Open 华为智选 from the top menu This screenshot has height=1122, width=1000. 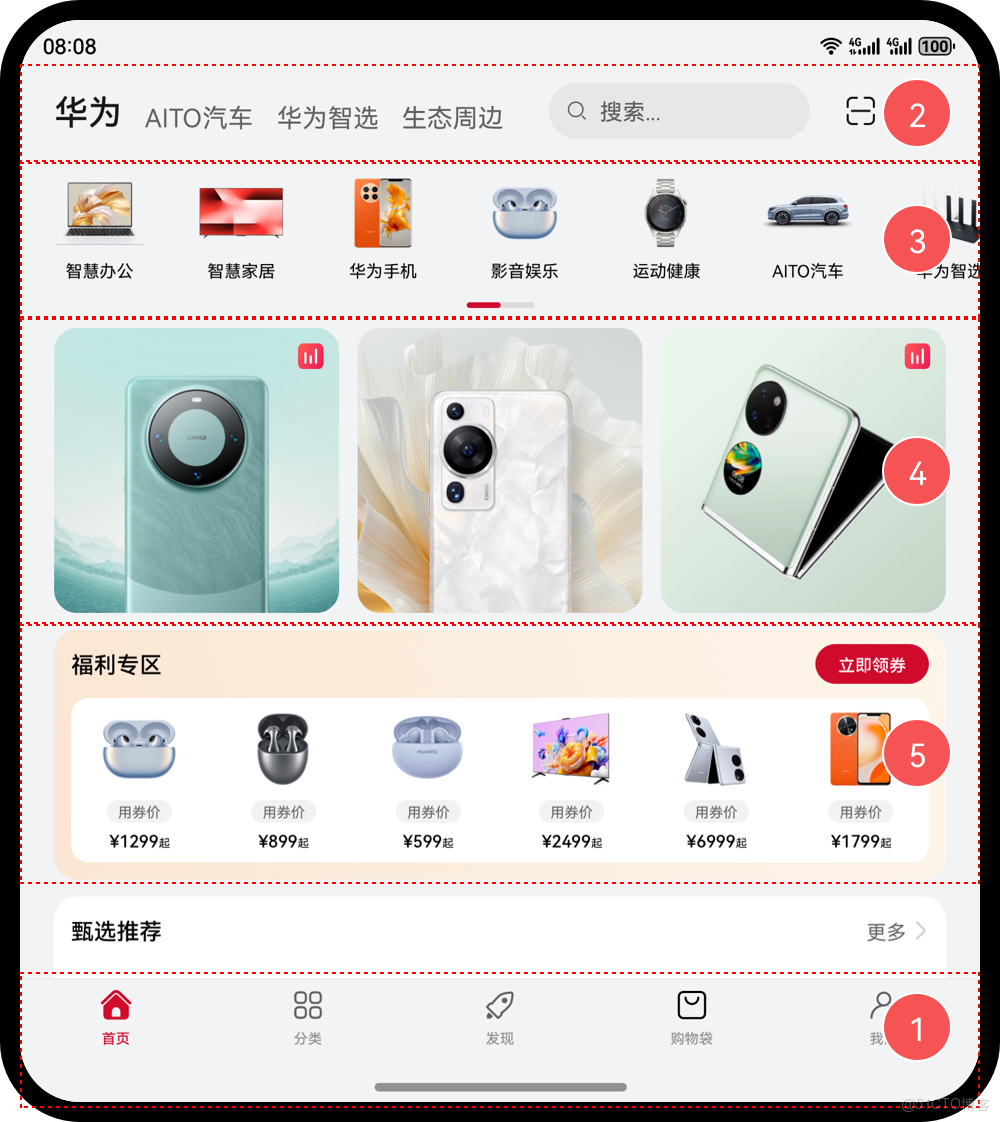(x=328, y=116)
